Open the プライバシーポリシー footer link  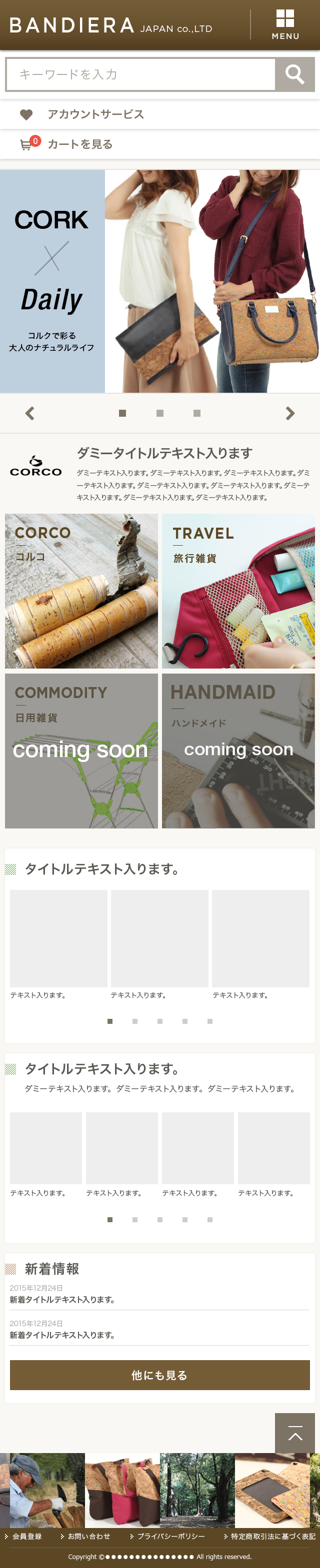click(170, 1537)
